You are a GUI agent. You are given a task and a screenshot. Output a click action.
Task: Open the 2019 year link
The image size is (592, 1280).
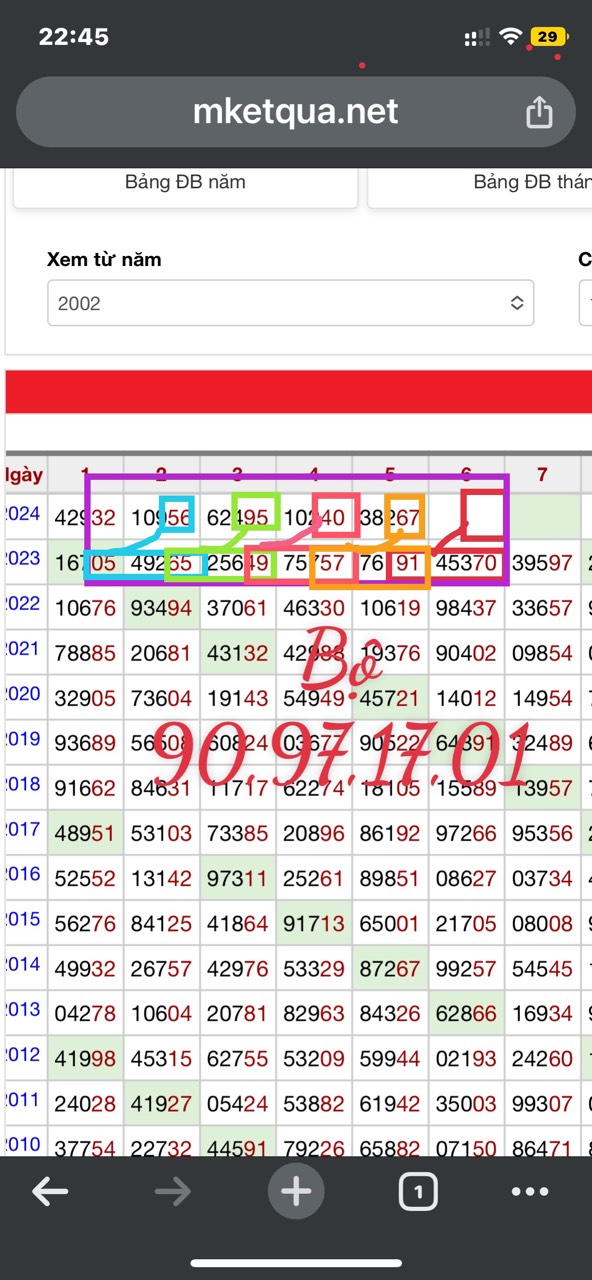point(22,739)
